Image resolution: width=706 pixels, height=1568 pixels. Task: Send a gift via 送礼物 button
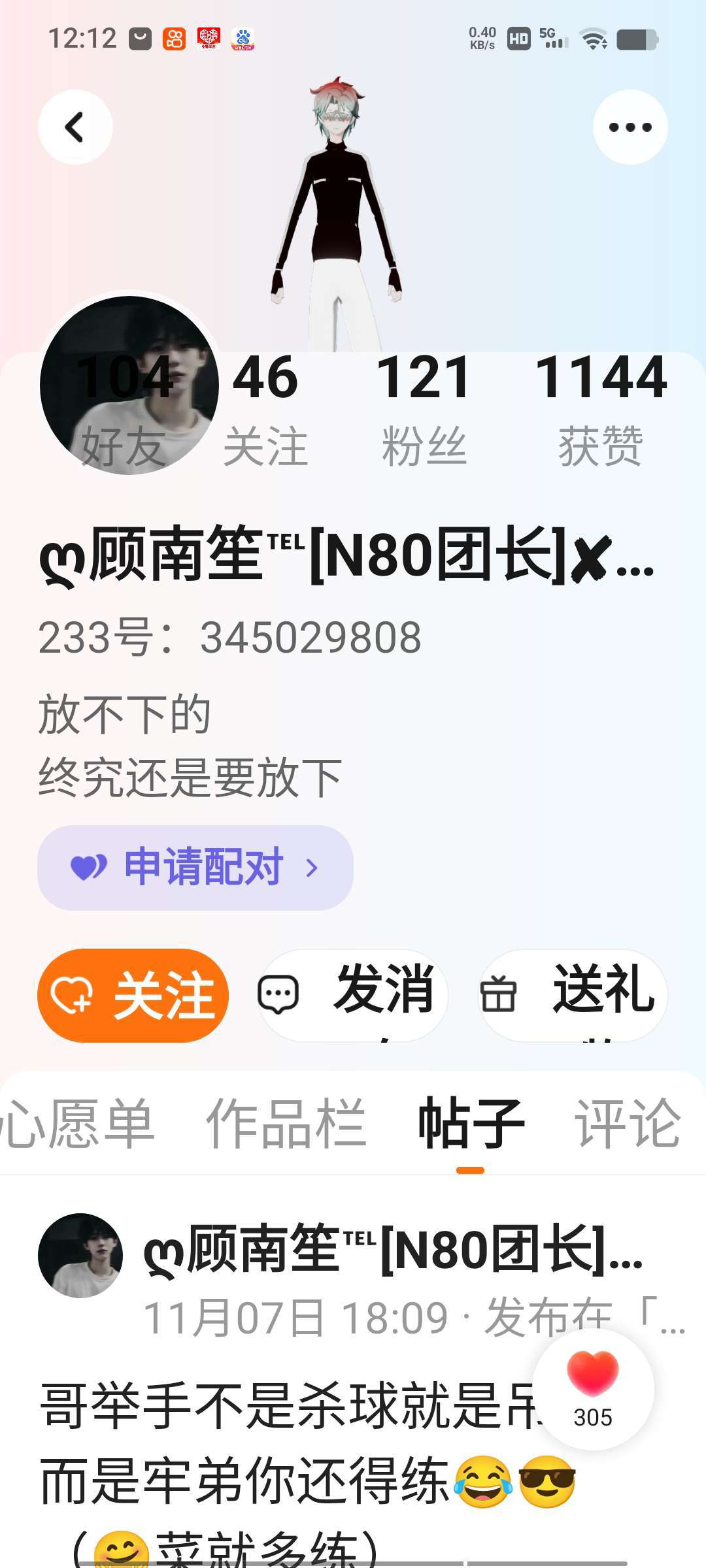point(573,995)
